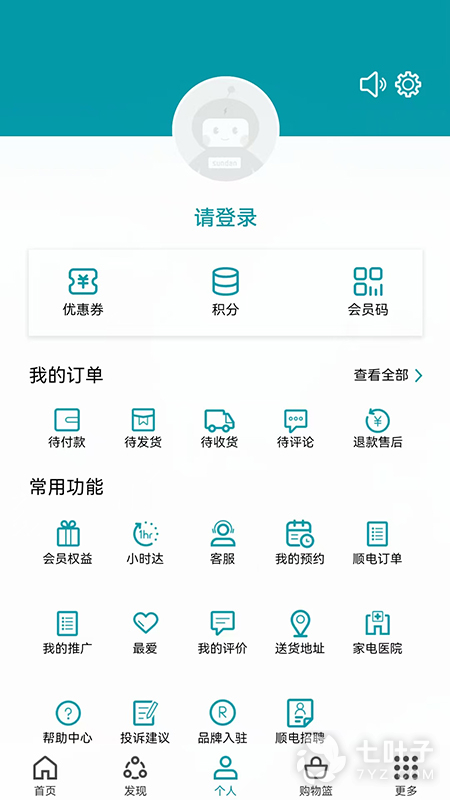View all orders via 查看全部

[388, 376]
